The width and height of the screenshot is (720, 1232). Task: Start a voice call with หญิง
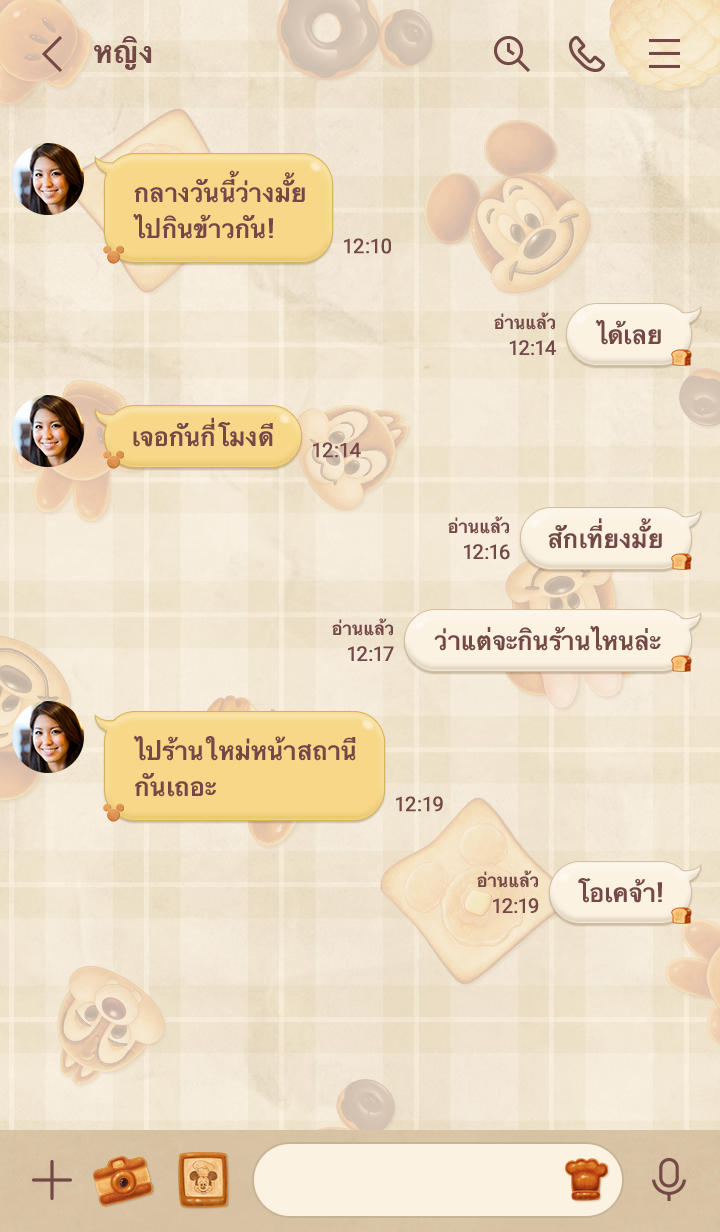(x=586, y=54)
